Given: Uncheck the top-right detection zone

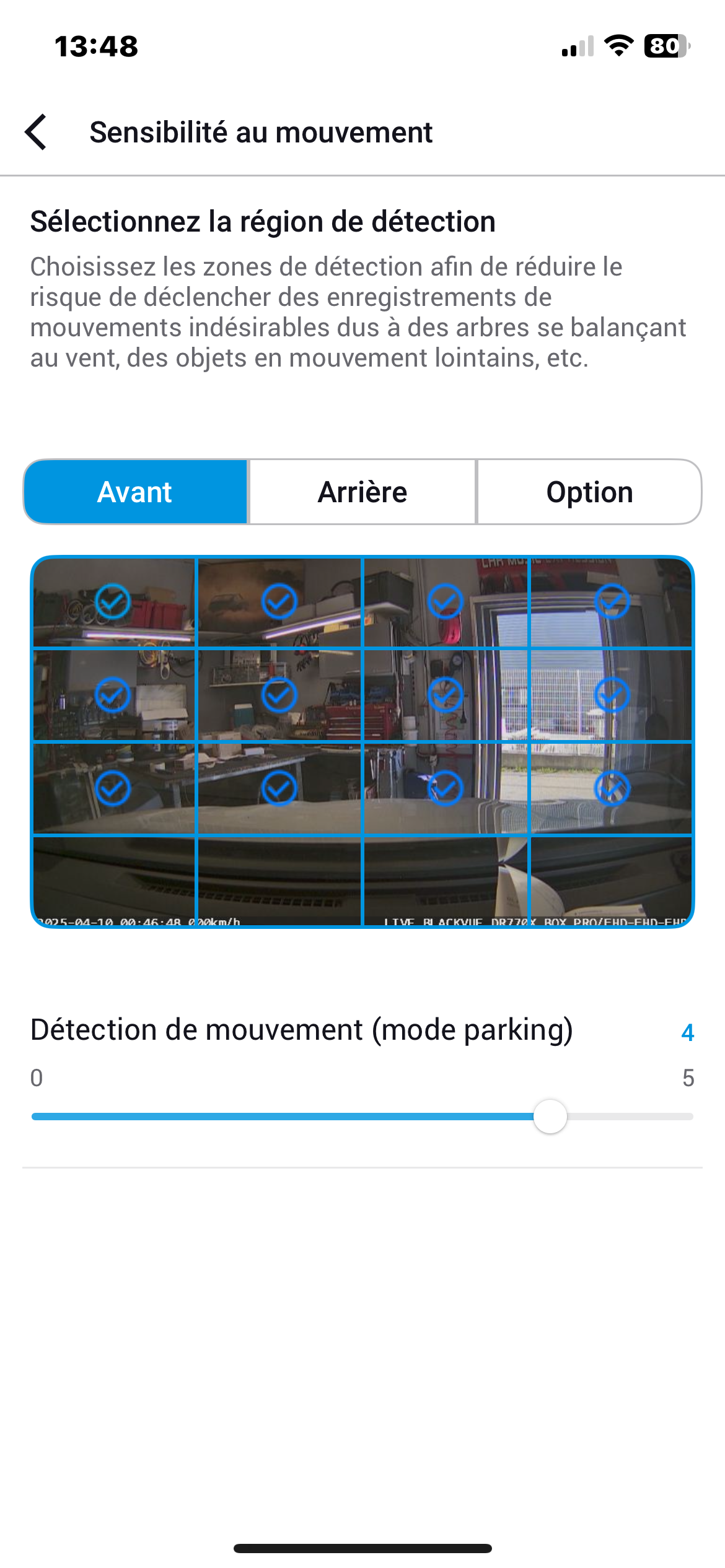Looking at the screenshot, I should [612, 601].
